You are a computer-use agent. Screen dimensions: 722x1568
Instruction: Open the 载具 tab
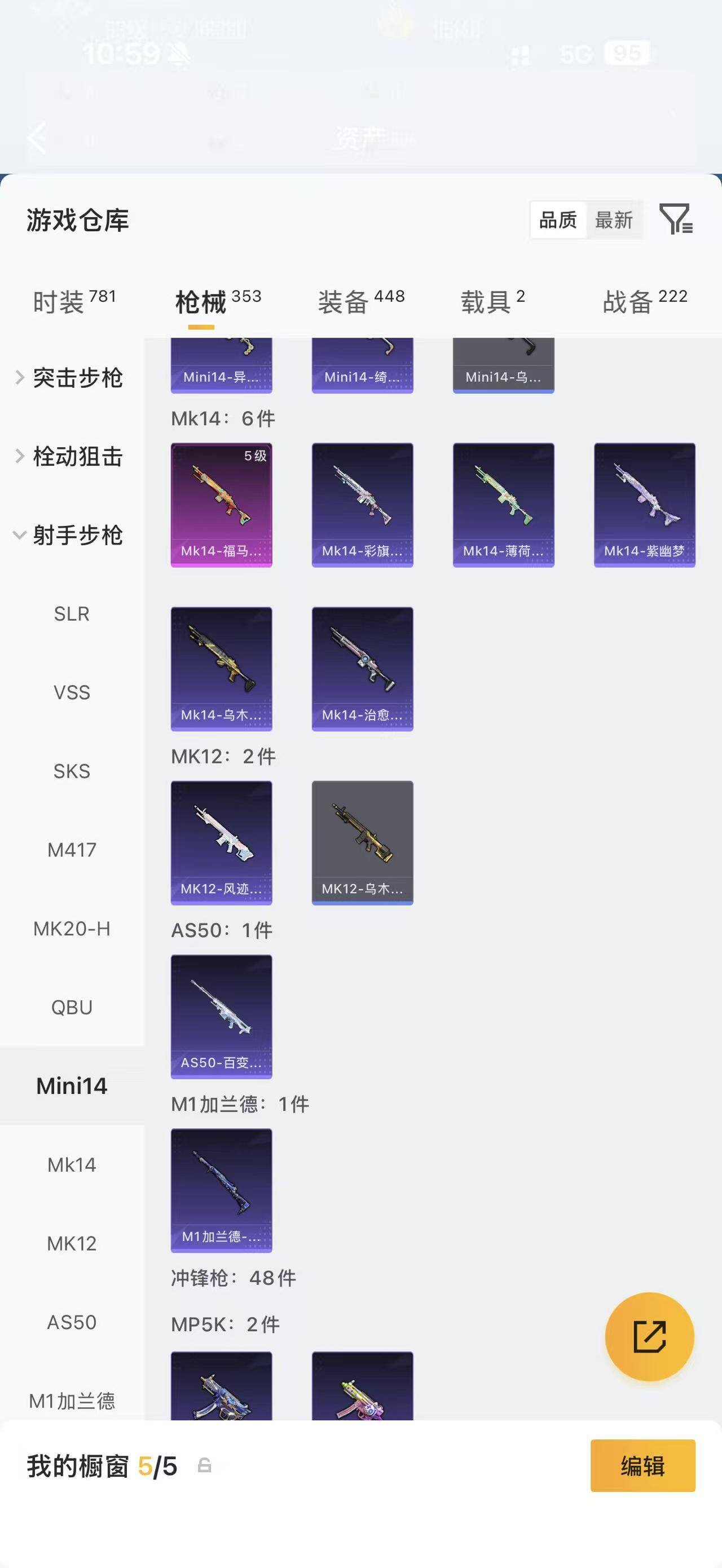492,301
